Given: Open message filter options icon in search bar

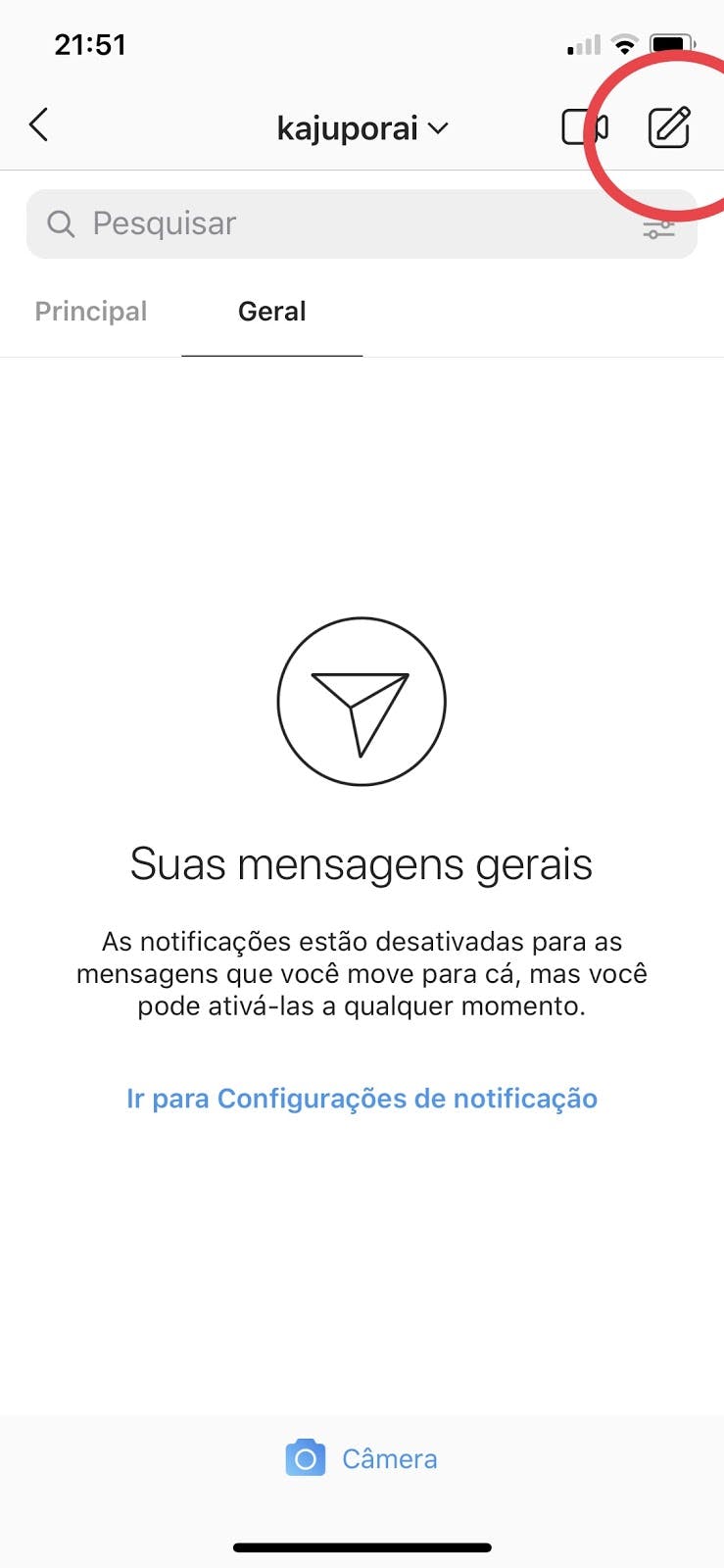Looking at the screenshot, I should point(660,228).
